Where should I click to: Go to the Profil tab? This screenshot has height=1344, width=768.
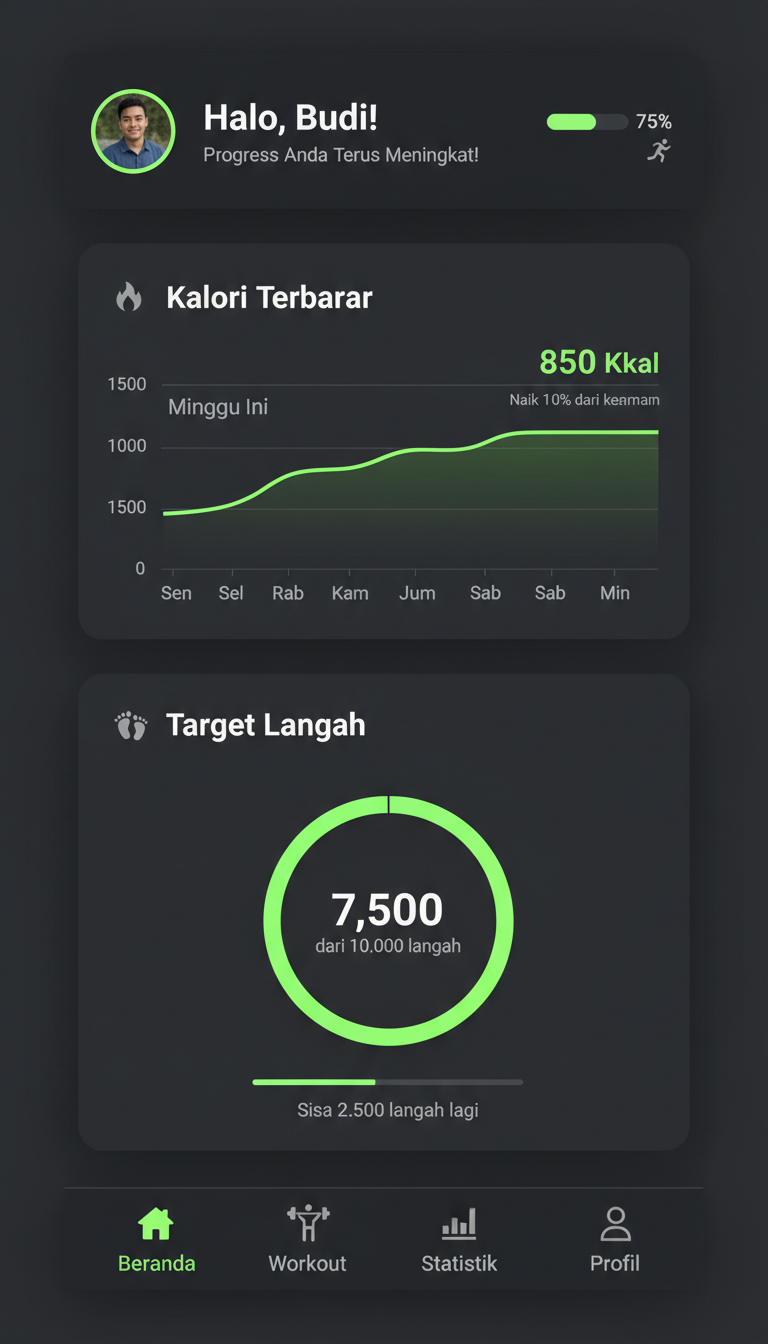click(614, 1239)
